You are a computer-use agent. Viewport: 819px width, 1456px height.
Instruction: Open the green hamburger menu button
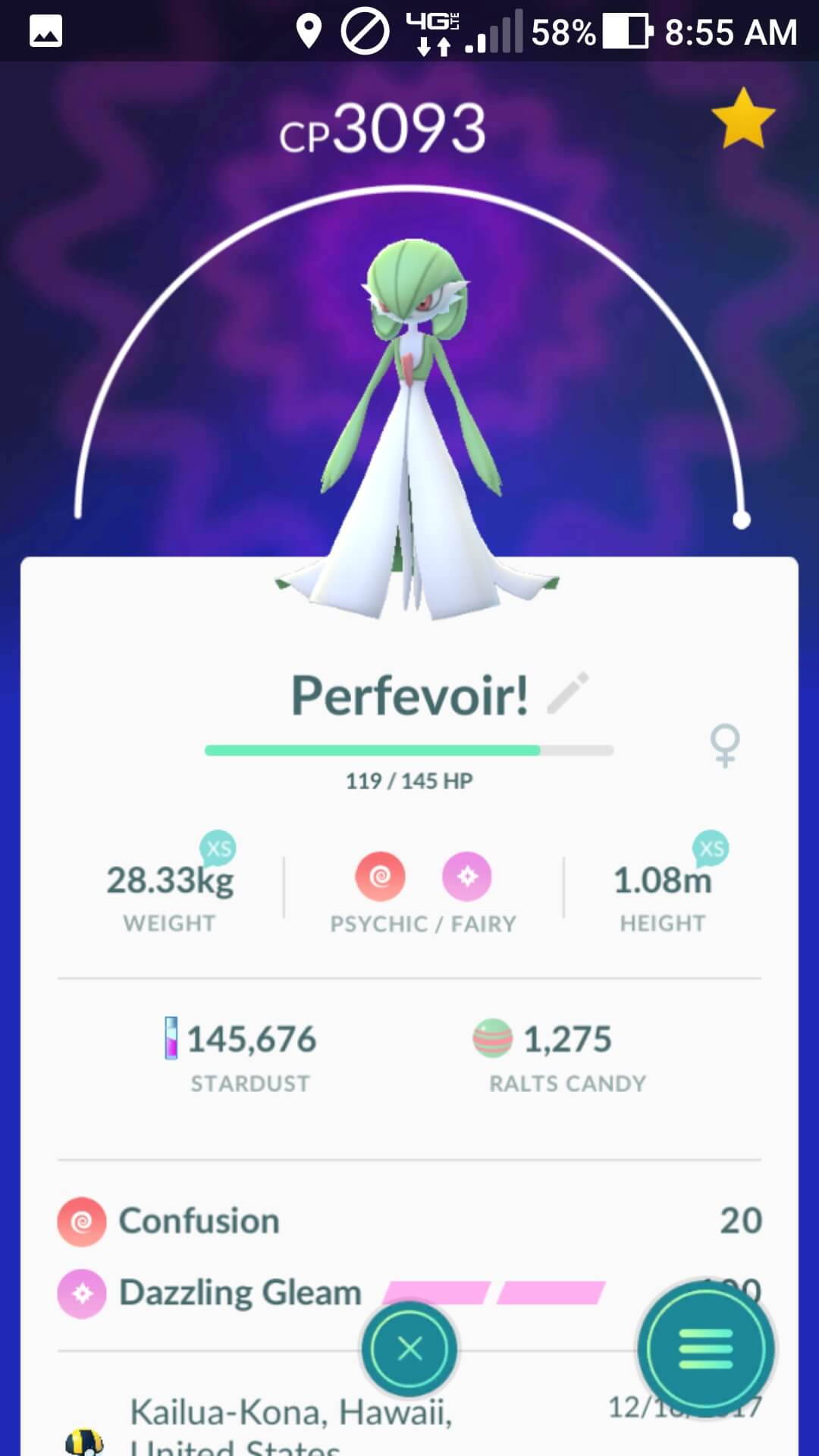706,1349
